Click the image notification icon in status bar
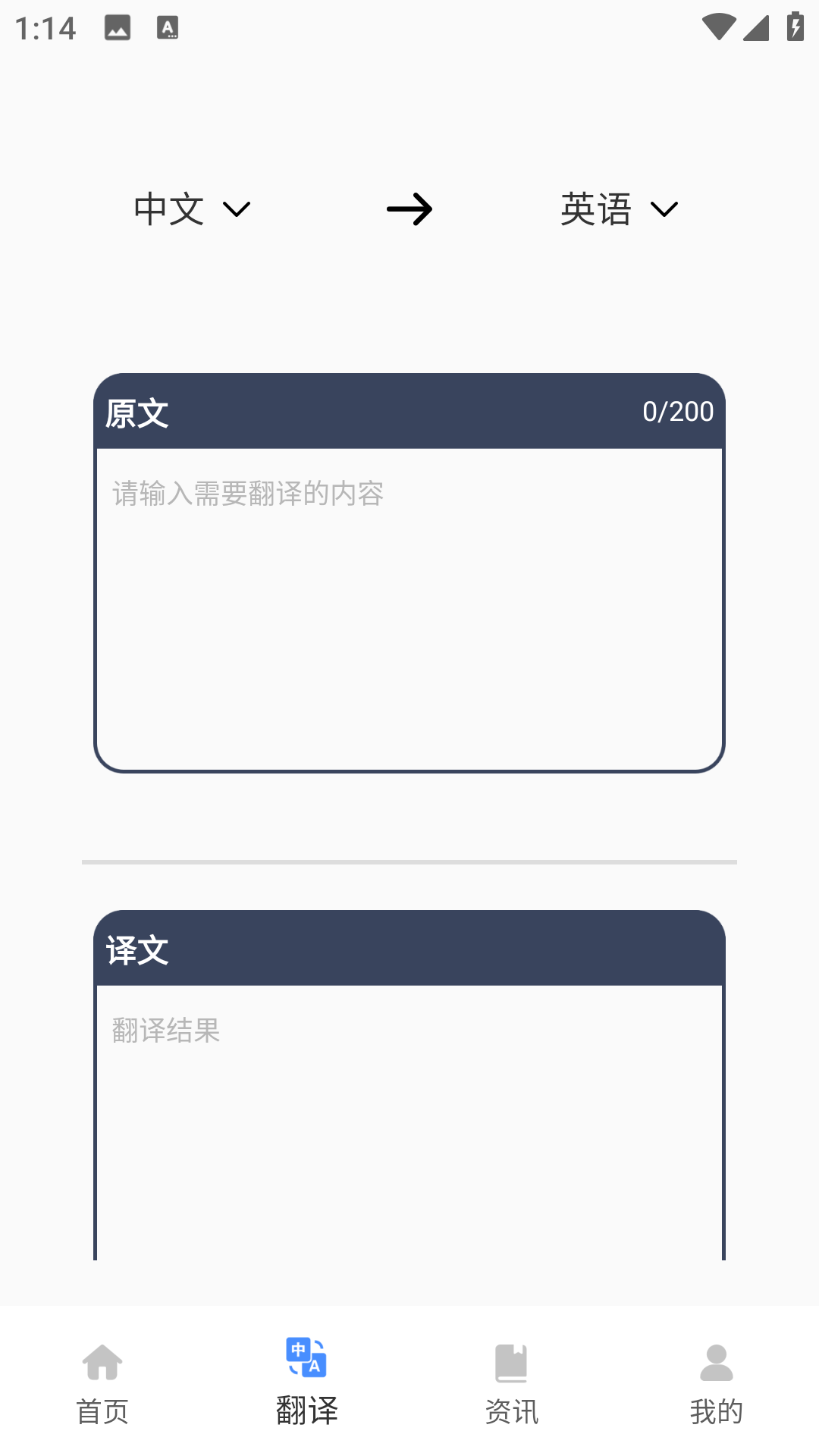The width and height of the screenshot is (819, 1456). pyautogui.click(x=118, y=27)
